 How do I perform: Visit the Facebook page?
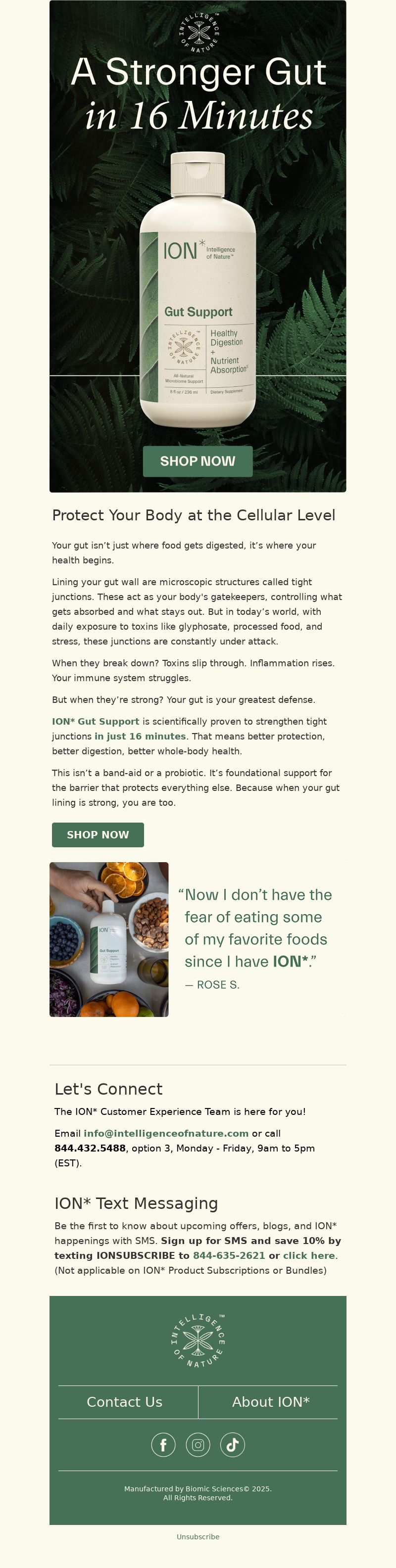[x=163, y=1444]
